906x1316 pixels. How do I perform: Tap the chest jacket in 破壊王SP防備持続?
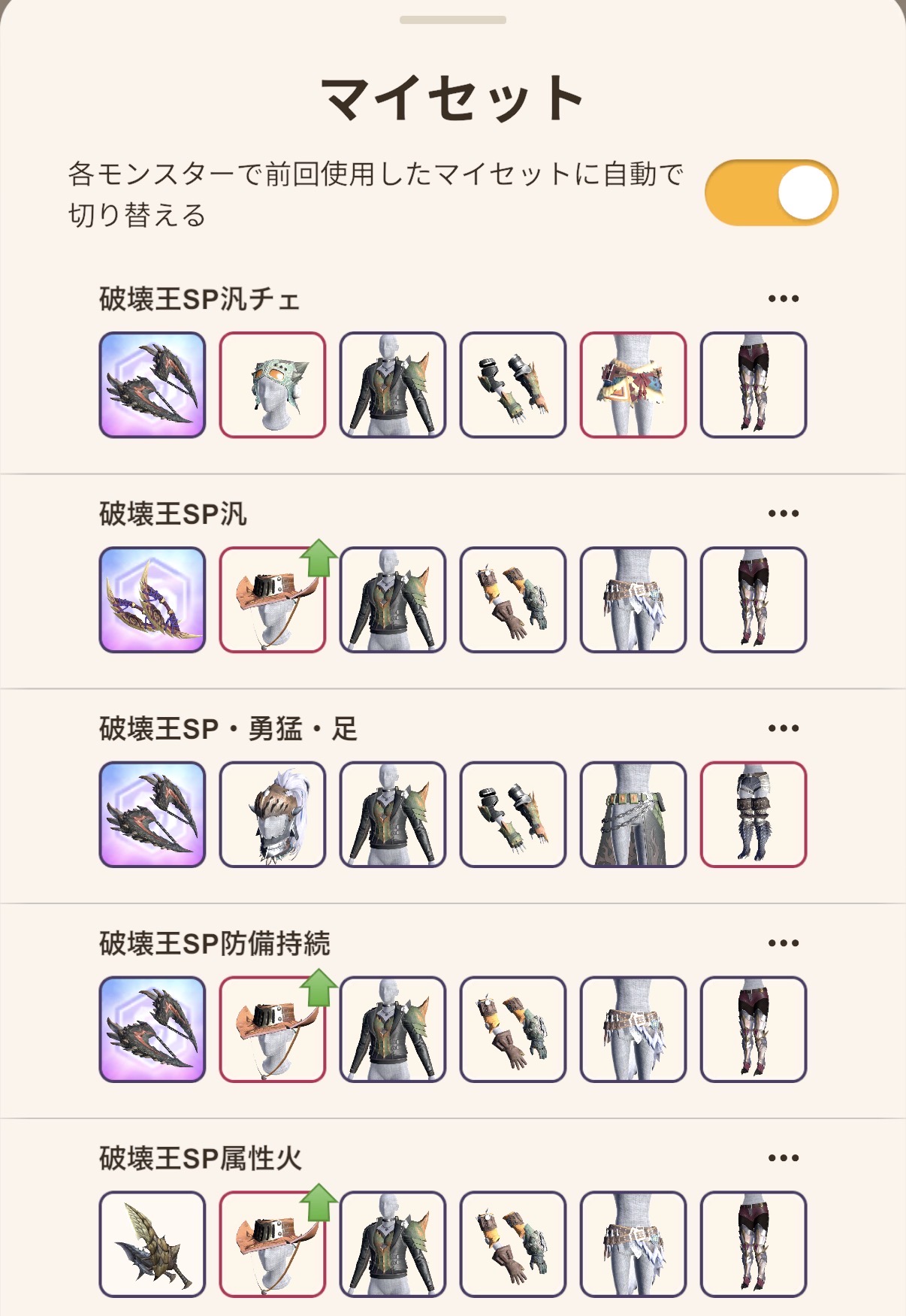coord(393,1030)
